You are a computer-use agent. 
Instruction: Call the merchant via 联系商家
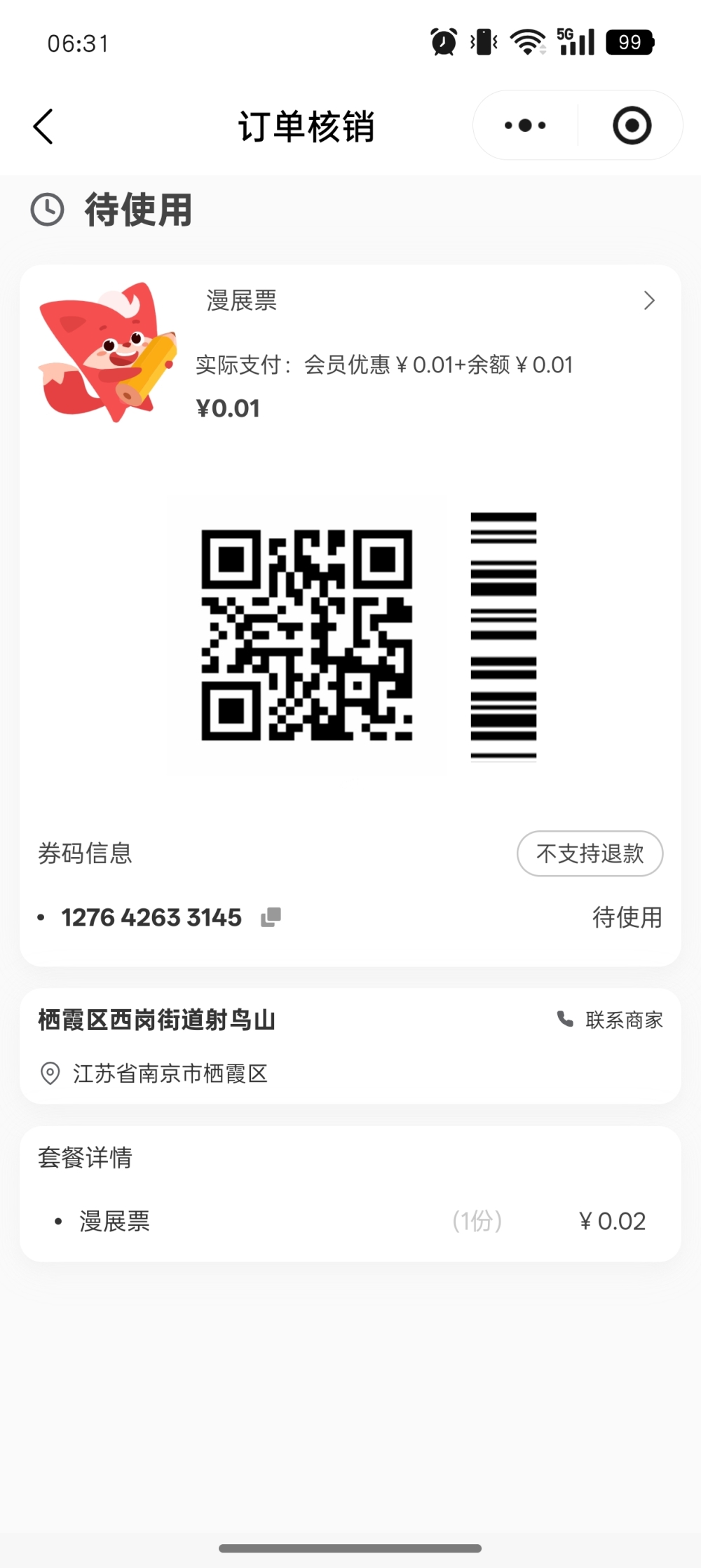pyautogui.click(x=611, y=1020)
